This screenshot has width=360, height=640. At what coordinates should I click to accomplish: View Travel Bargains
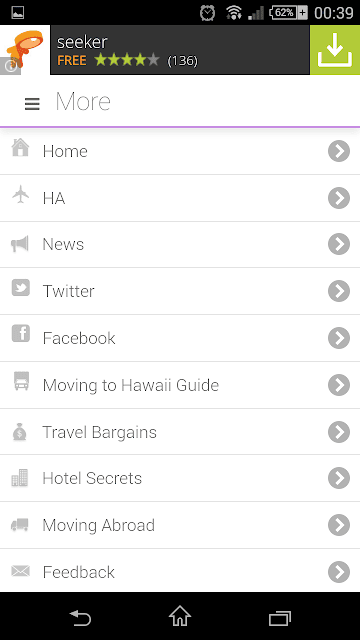[x=180, y=432]
